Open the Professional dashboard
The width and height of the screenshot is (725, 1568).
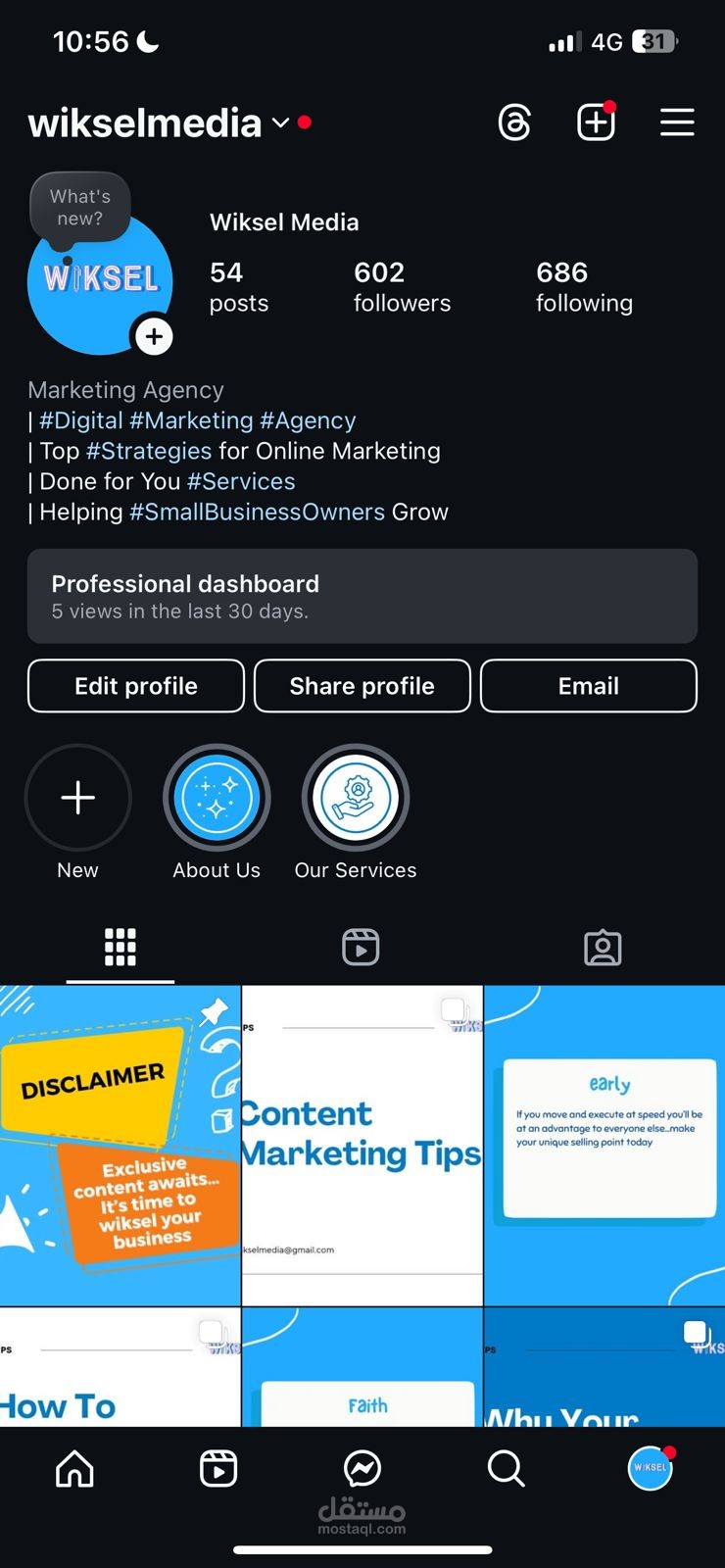click(362, 596)
